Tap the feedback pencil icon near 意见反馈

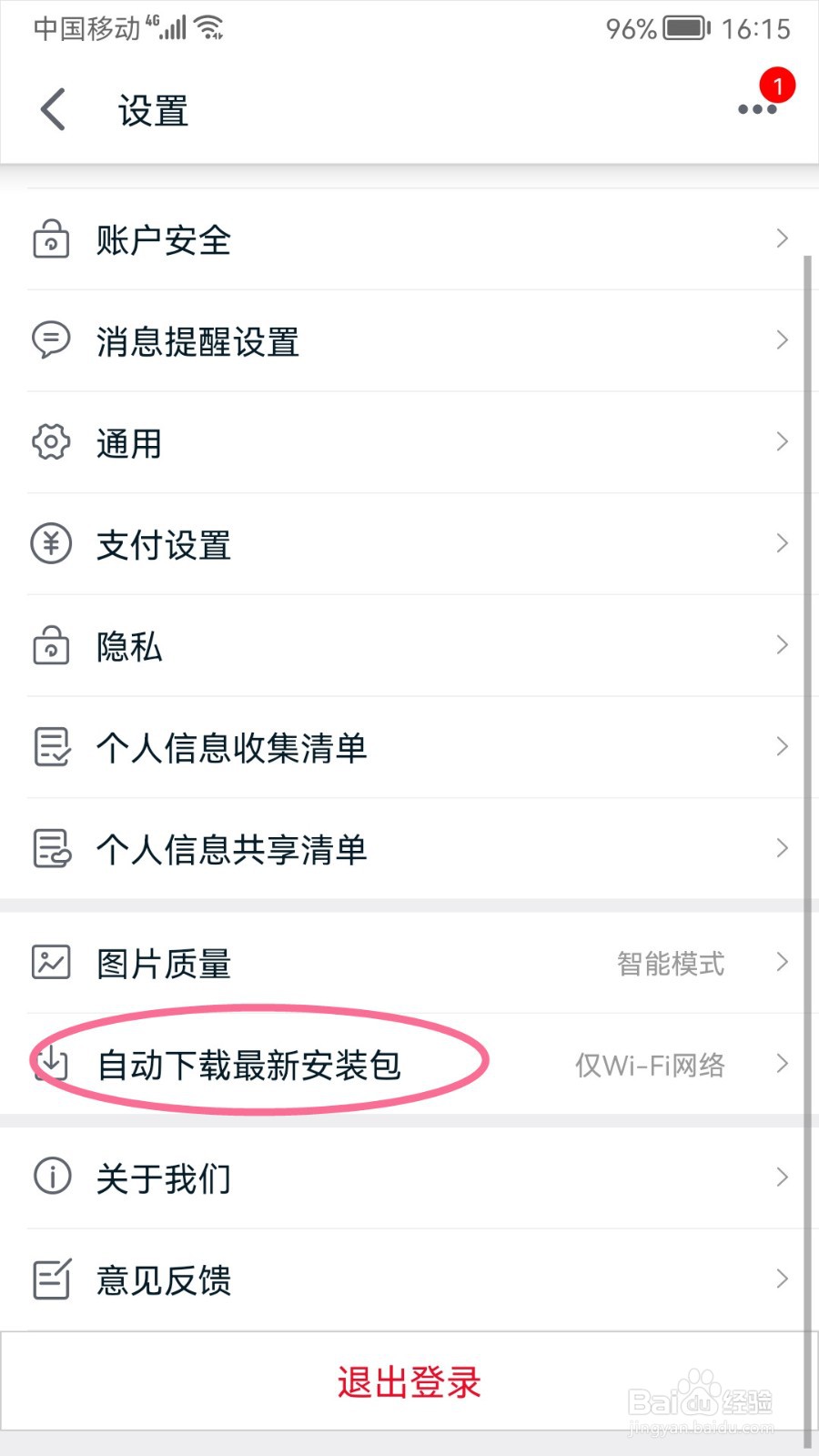(x=51, y=1279)
